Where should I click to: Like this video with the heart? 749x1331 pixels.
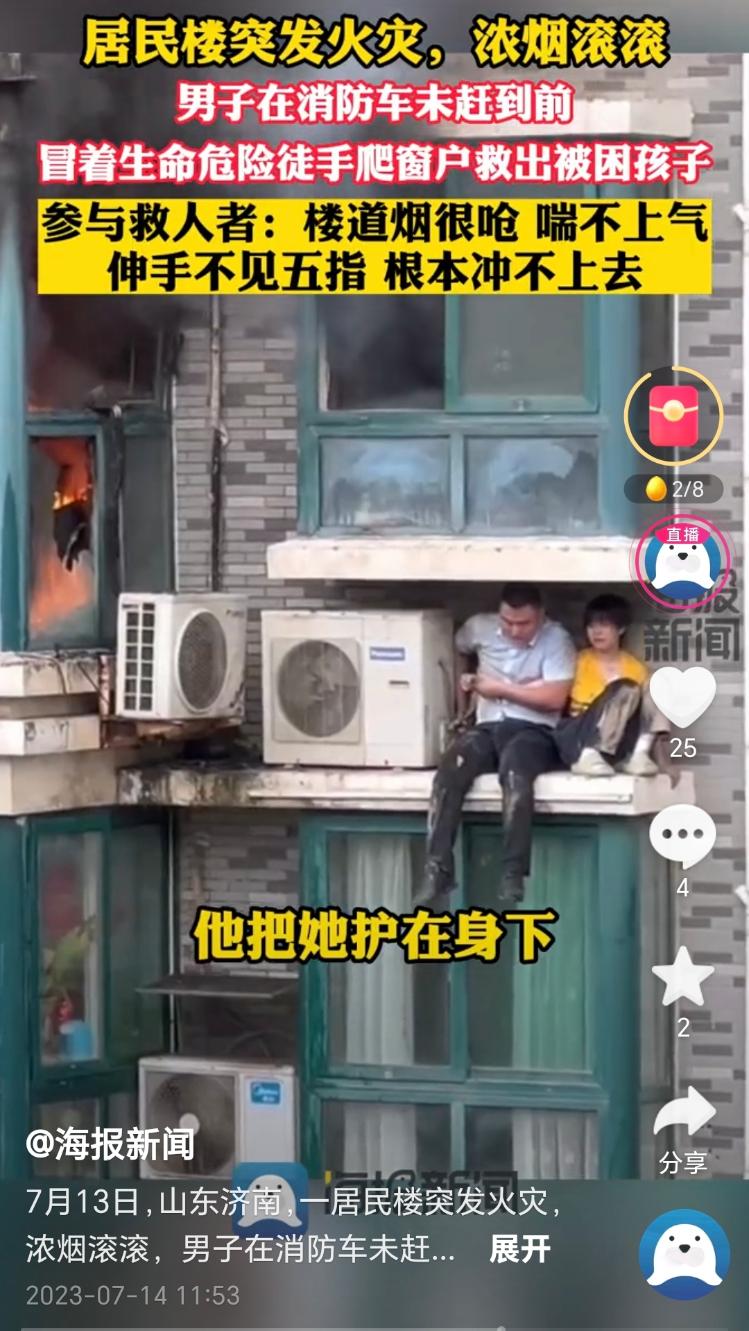point(683,696)
